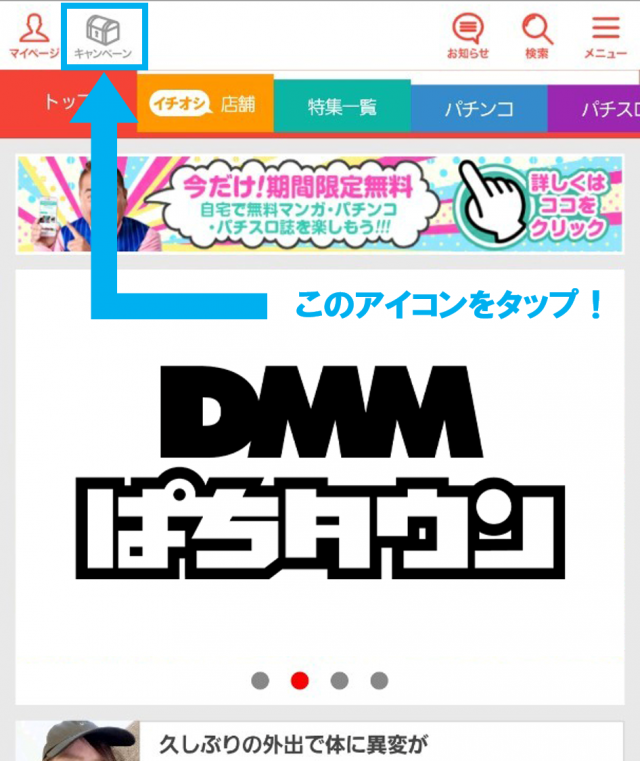Jump to the third carousel dot
This screenshot has height=761, width=640.
pos(339,681)
